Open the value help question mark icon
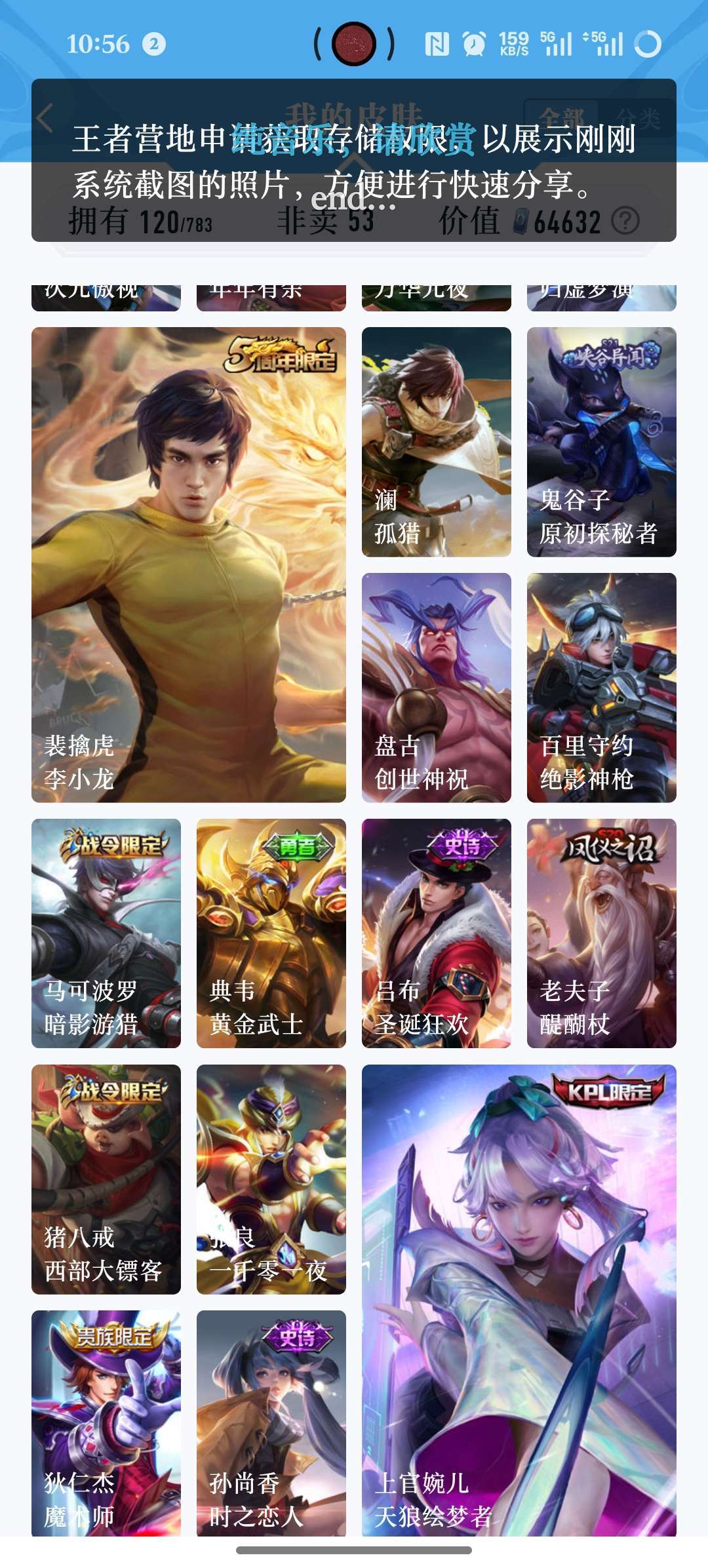This screenshot has width=708, height=1568. point(625,221)
